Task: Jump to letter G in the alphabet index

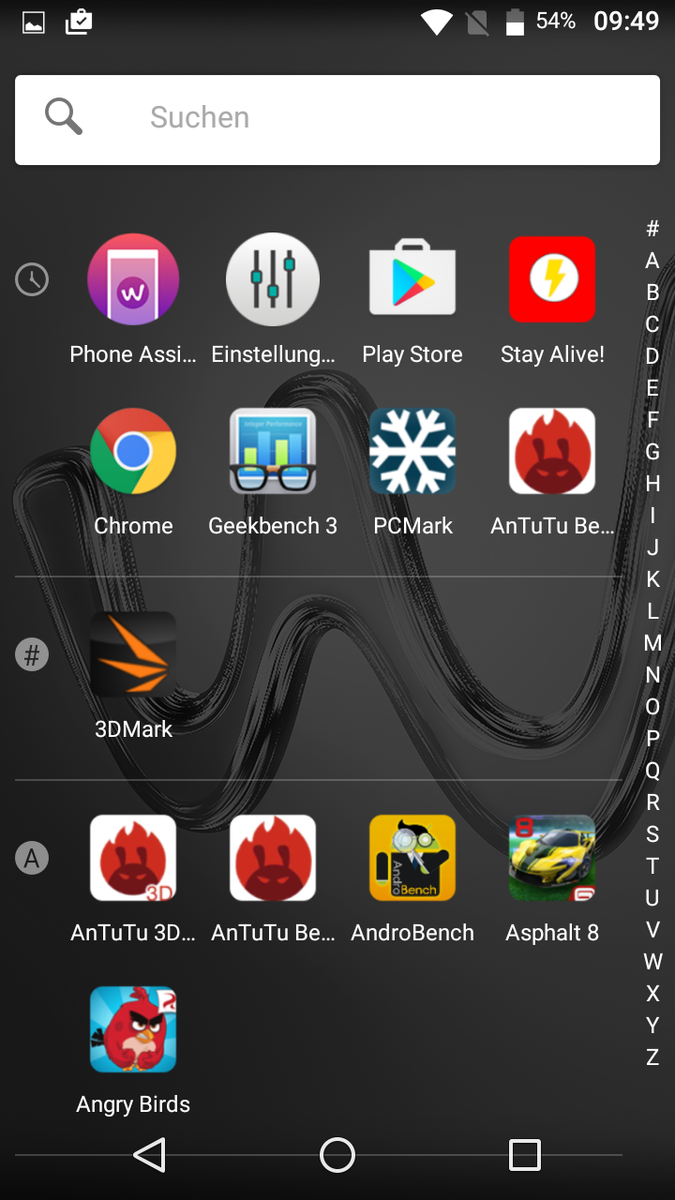Action: pyautogui.click(x=652, y=451)
